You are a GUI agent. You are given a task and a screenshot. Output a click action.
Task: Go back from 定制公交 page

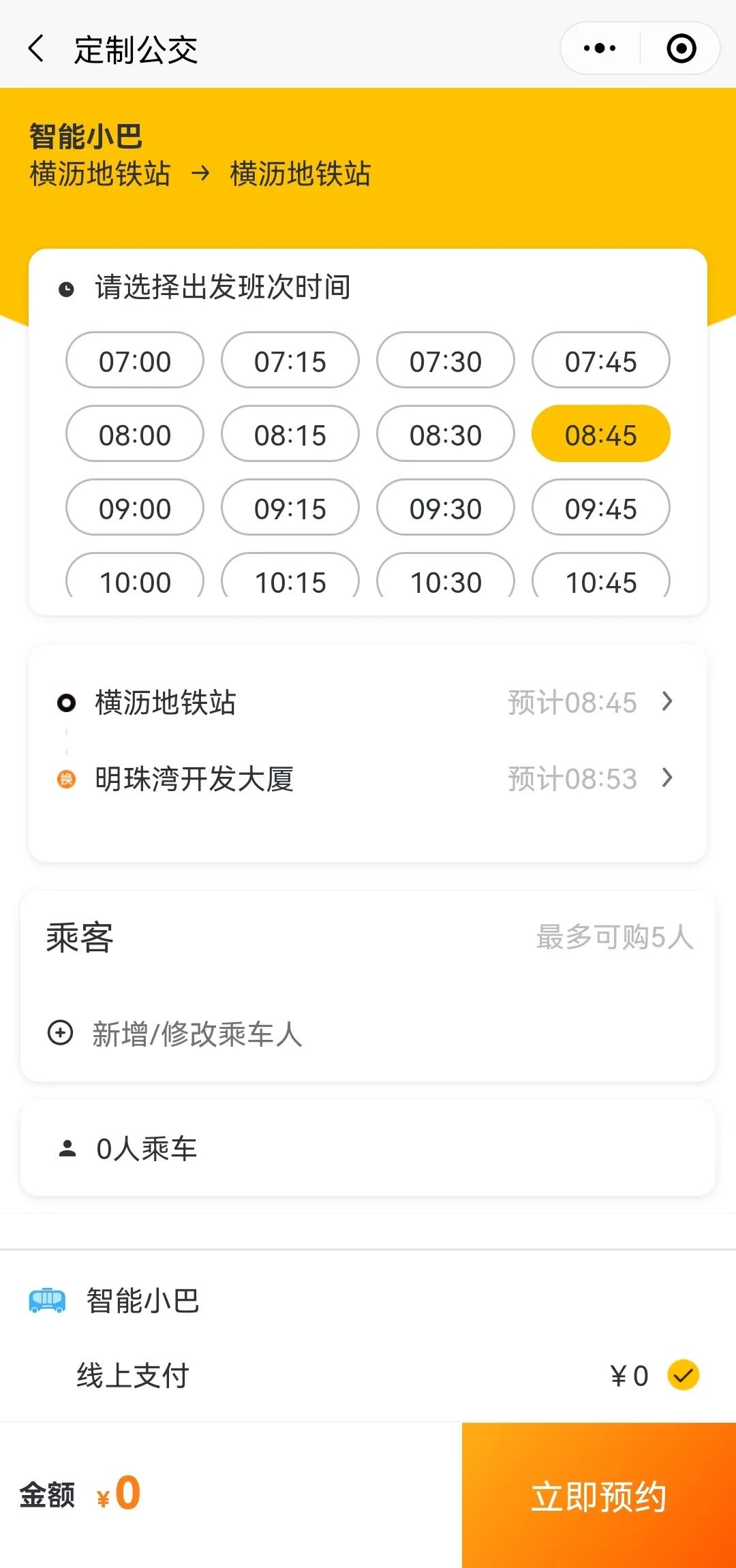pyautogui.click(x=37, y=49)
